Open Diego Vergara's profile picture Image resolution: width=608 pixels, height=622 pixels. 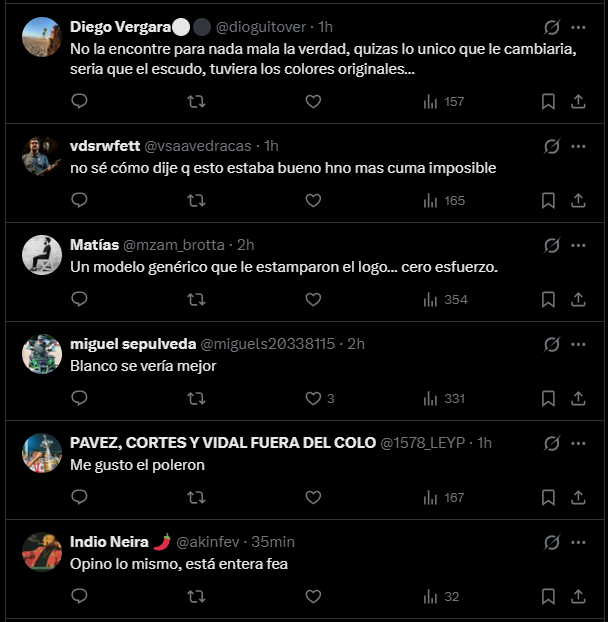[42, 37]
